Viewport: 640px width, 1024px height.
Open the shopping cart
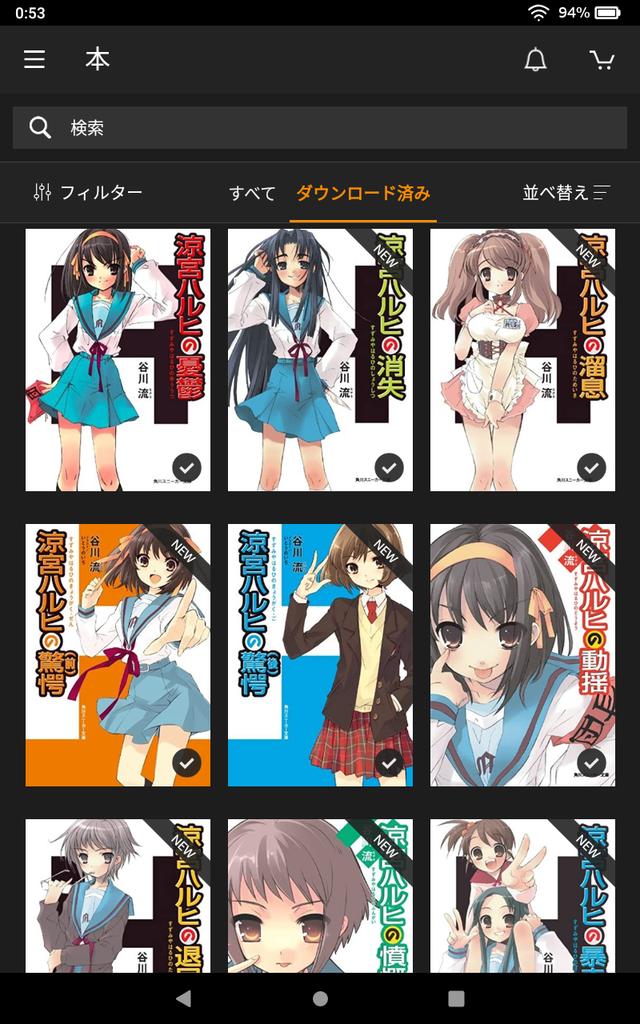click(x=602, y=60)
